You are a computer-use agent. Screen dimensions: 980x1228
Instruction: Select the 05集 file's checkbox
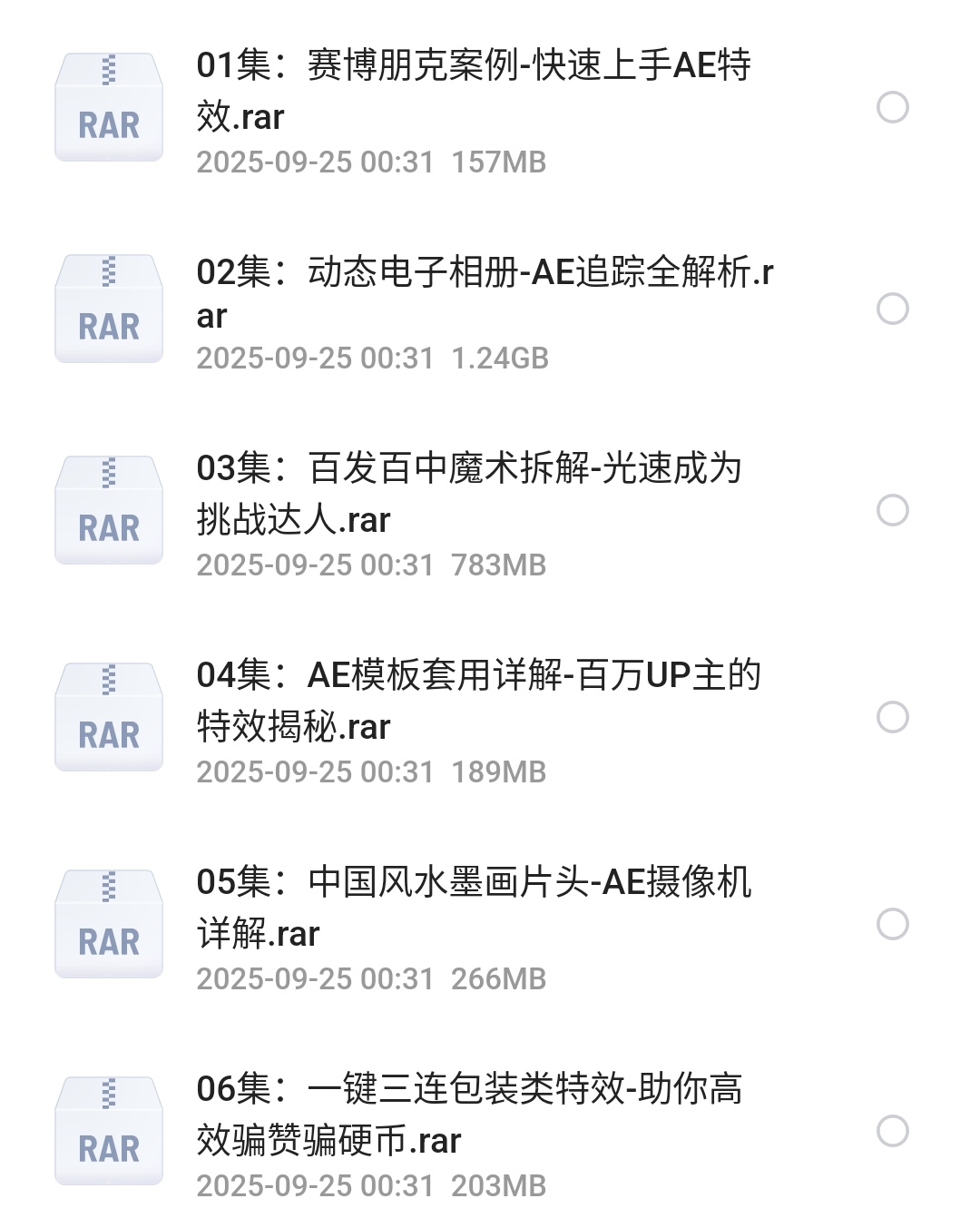pyautogui.click(x=893, y=924)
